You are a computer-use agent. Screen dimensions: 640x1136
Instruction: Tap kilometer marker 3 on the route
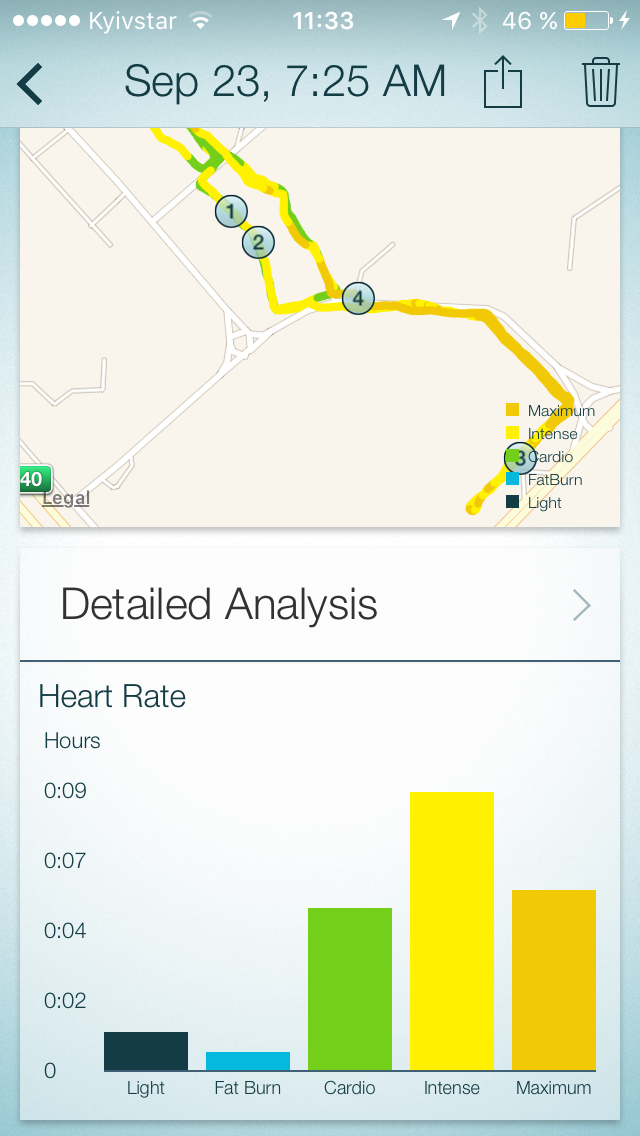520,458
